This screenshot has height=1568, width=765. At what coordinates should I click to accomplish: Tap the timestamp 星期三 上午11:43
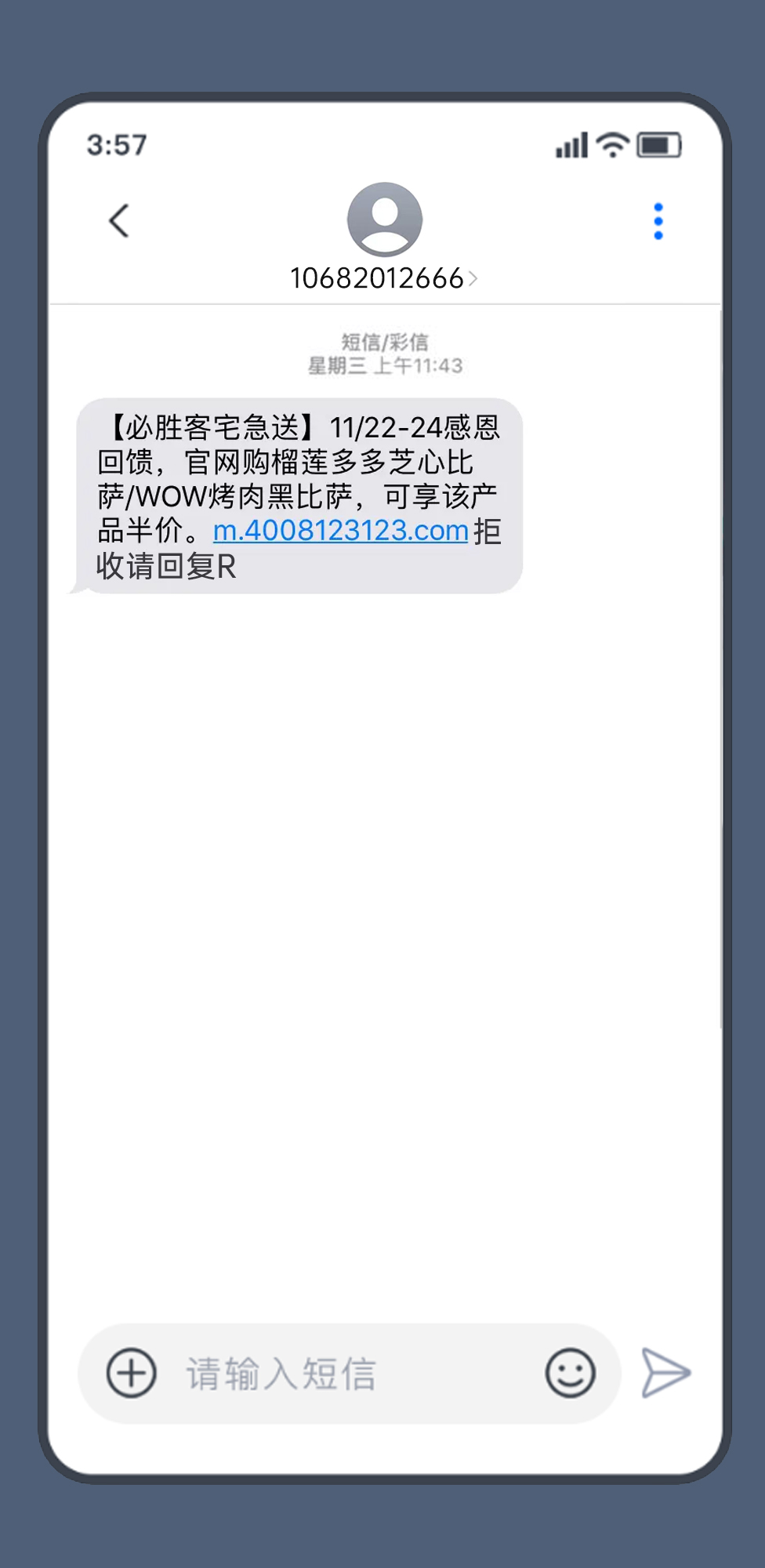(x=383, y=365)
